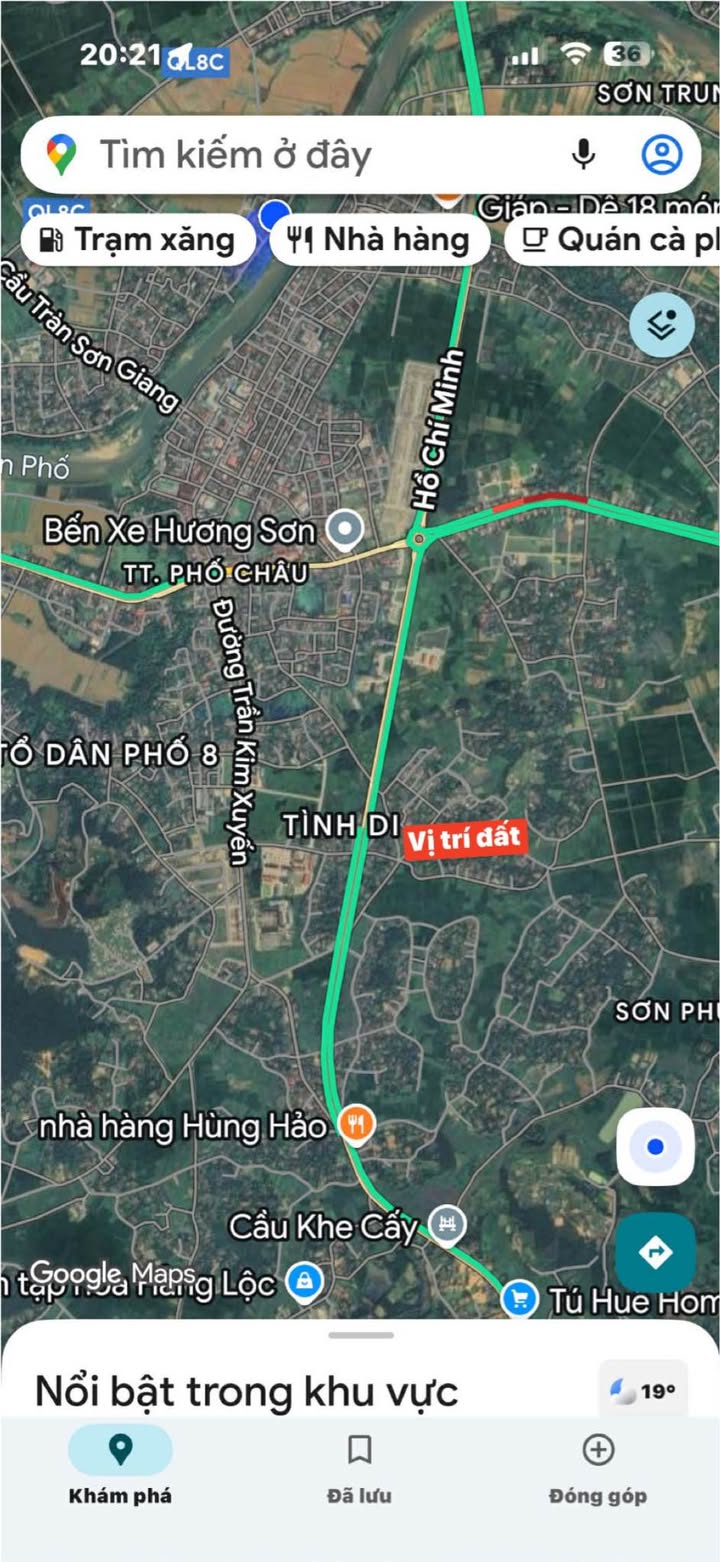Image resolution: width=720 pixels, height=1562 pixels.
Task: Tap the Bến Xe Hương Sơn pin
Action: [346, 530]
